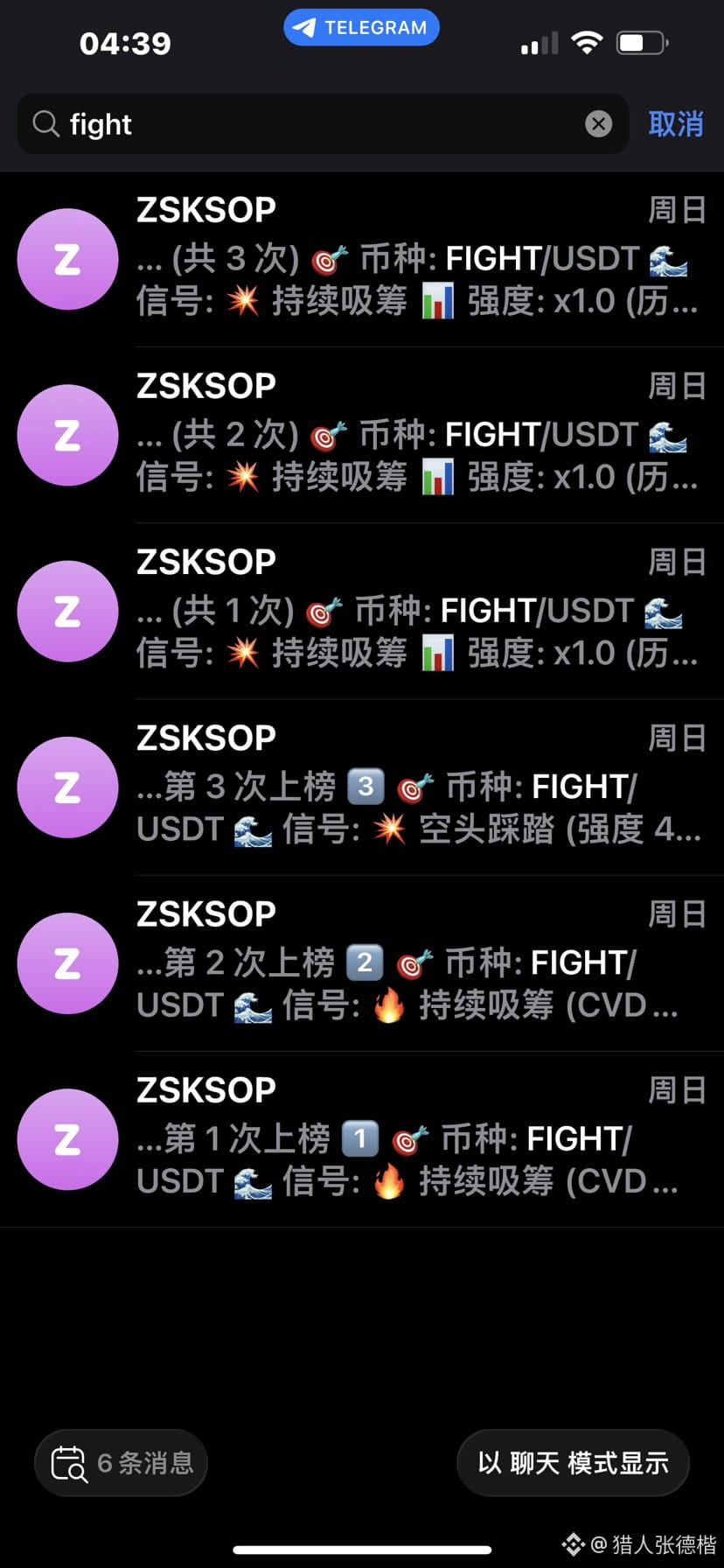This screenshot has width=724, height=1568.
Task: Tap the search field containing "fight"
Action: coord(323,124)
